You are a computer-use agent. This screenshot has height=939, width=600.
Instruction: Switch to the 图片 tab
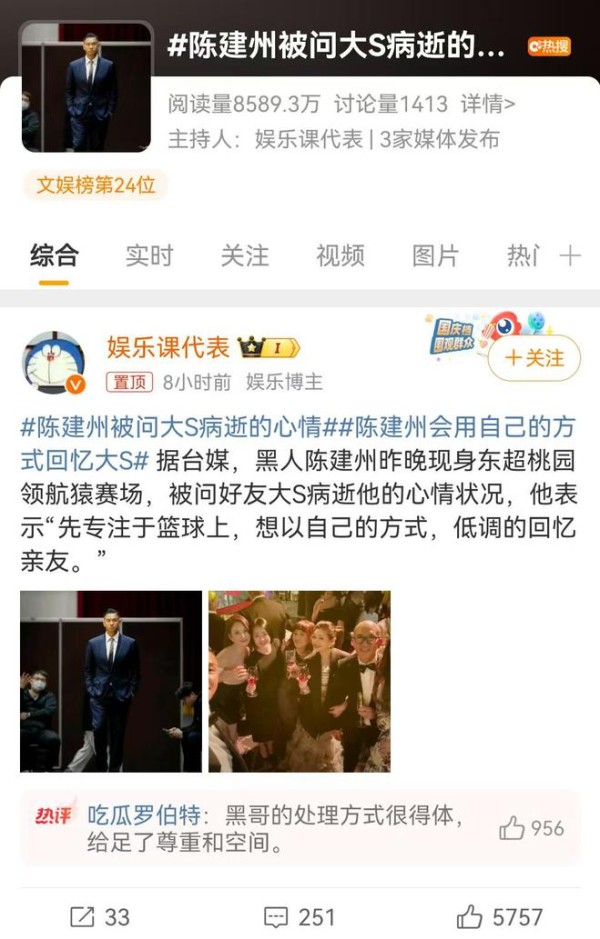435,256
